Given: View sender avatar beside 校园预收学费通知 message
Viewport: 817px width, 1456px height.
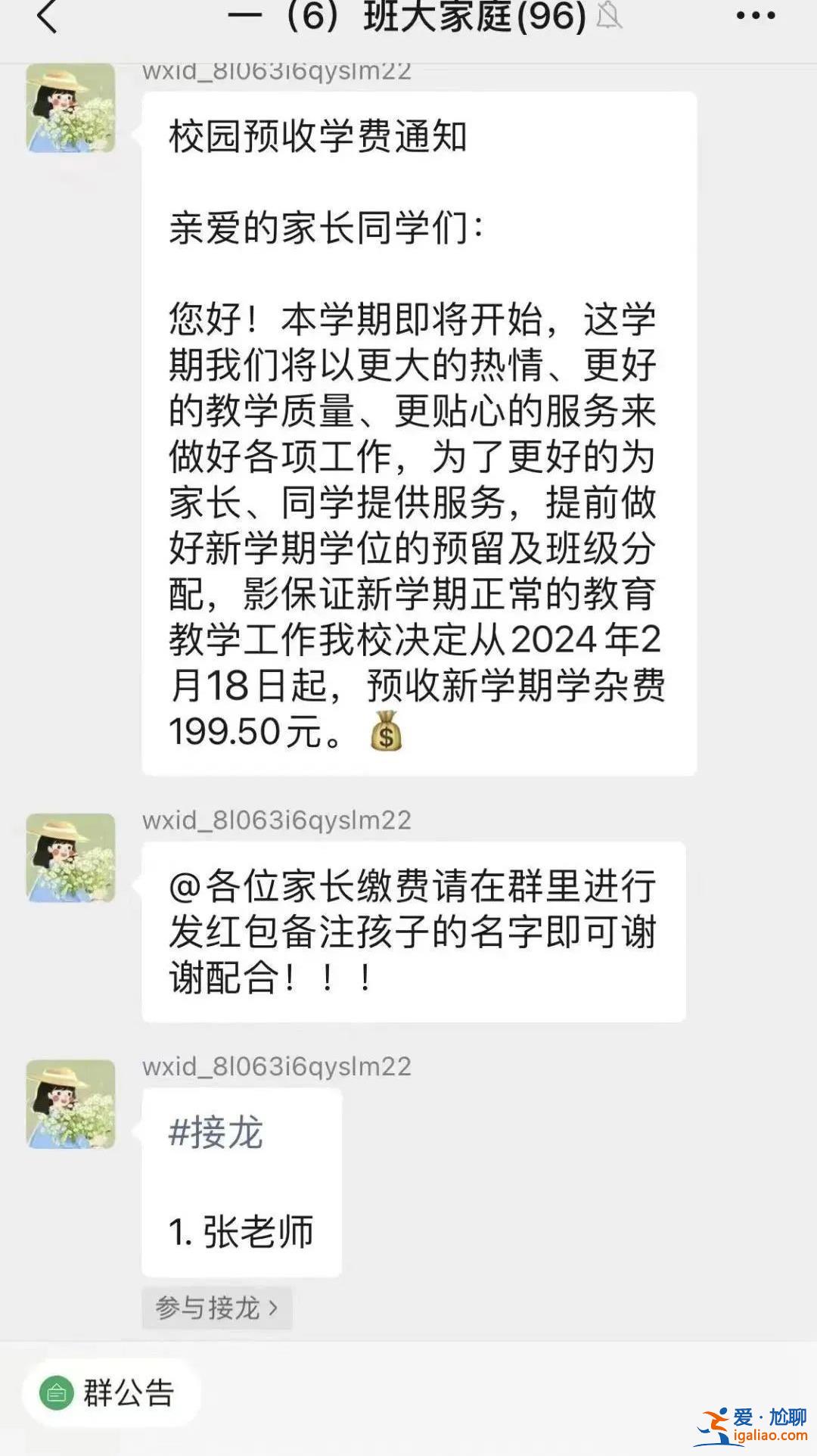Looking at the screenshot, I should click(x=70, y=108).
